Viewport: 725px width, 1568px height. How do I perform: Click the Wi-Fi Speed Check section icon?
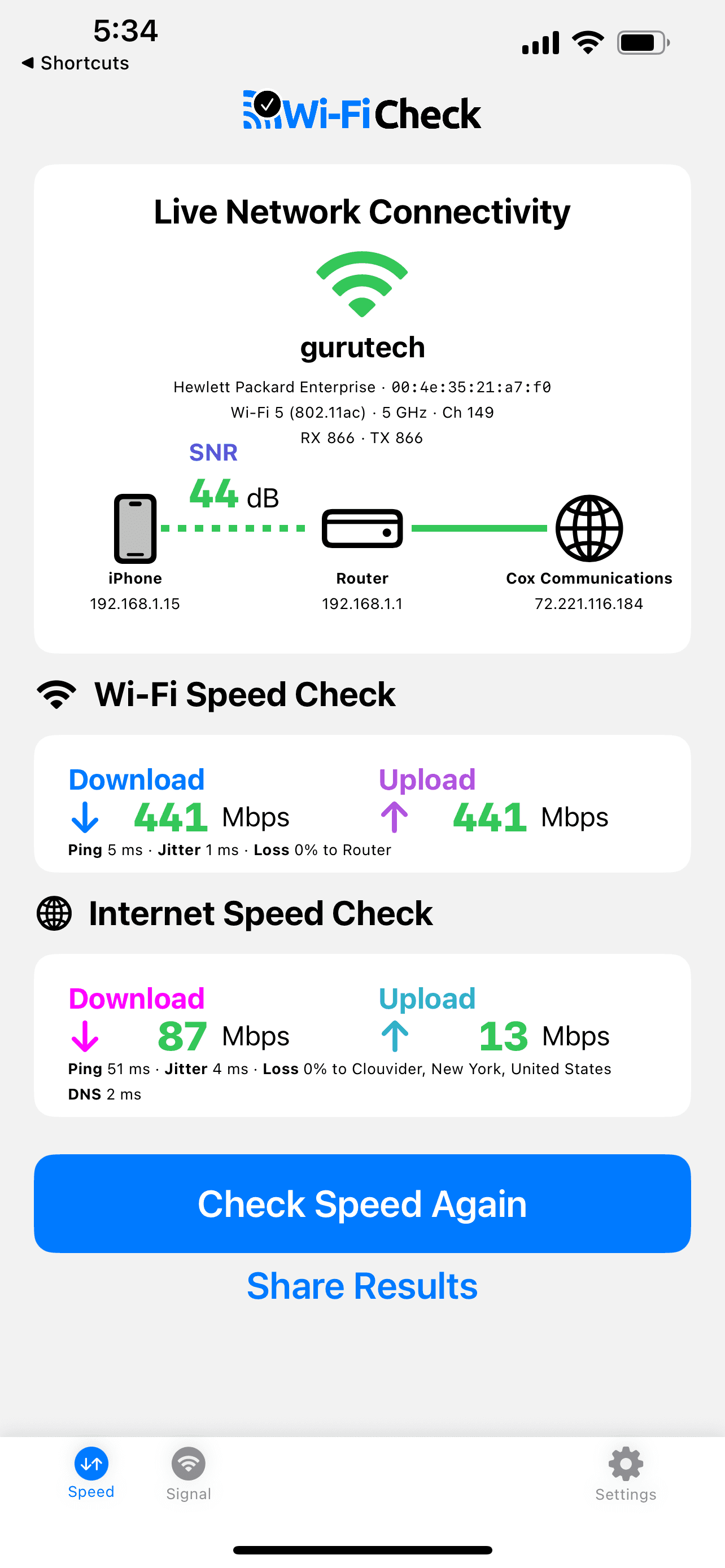[x=56, y=692]
